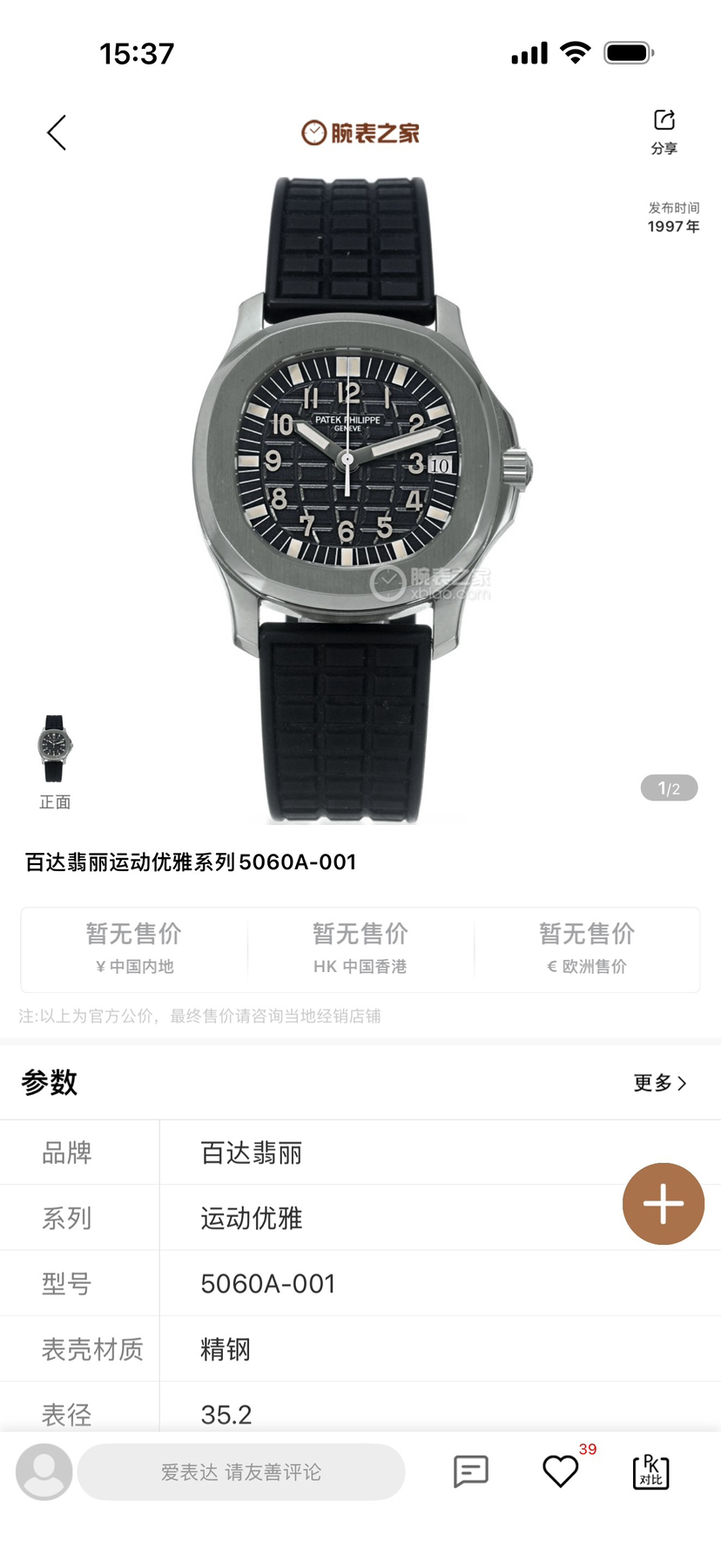721x1568 pixels.
Task: Go back using the left arrow
Action: pyautogui.click(x=57, y=133)
